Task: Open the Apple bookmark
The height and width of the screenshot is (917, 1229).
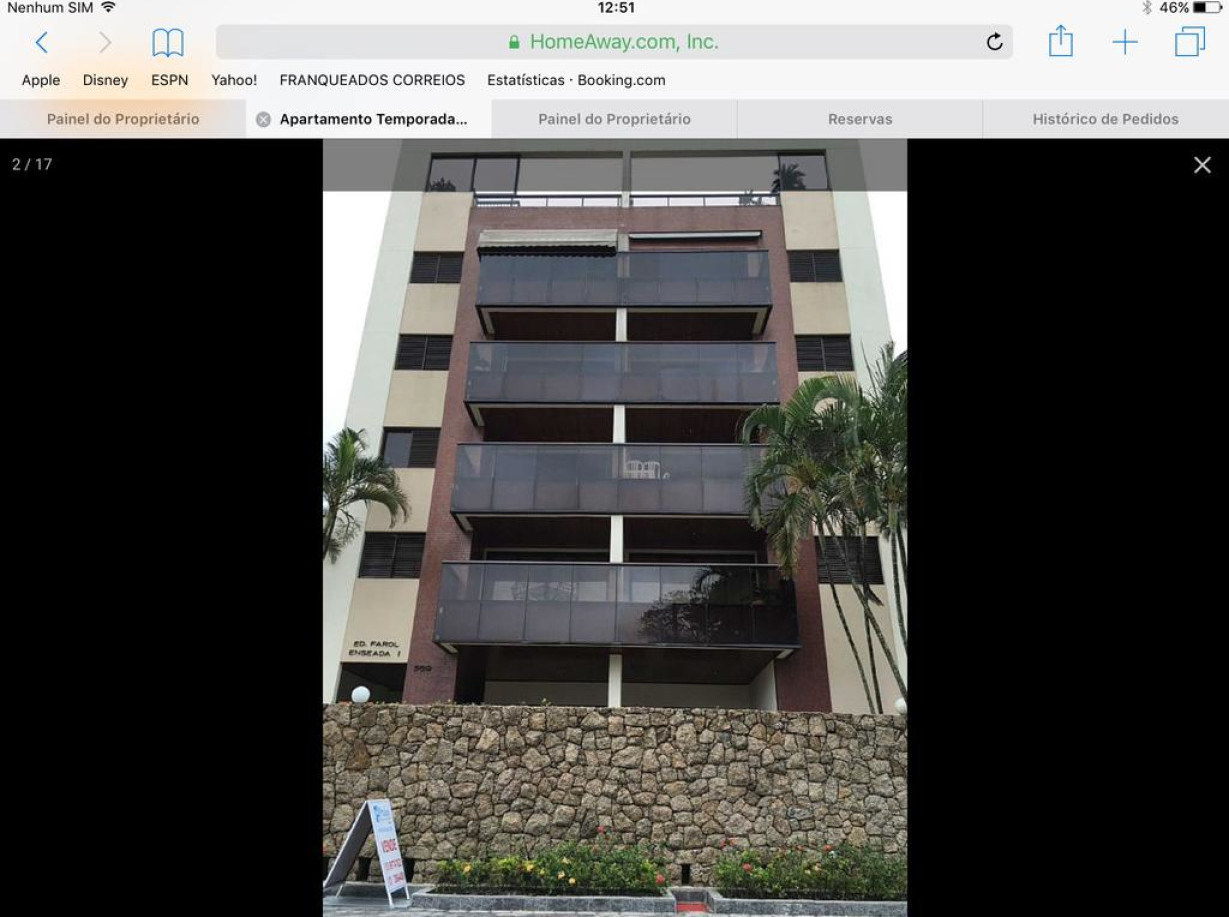Action: click(41, 80)
